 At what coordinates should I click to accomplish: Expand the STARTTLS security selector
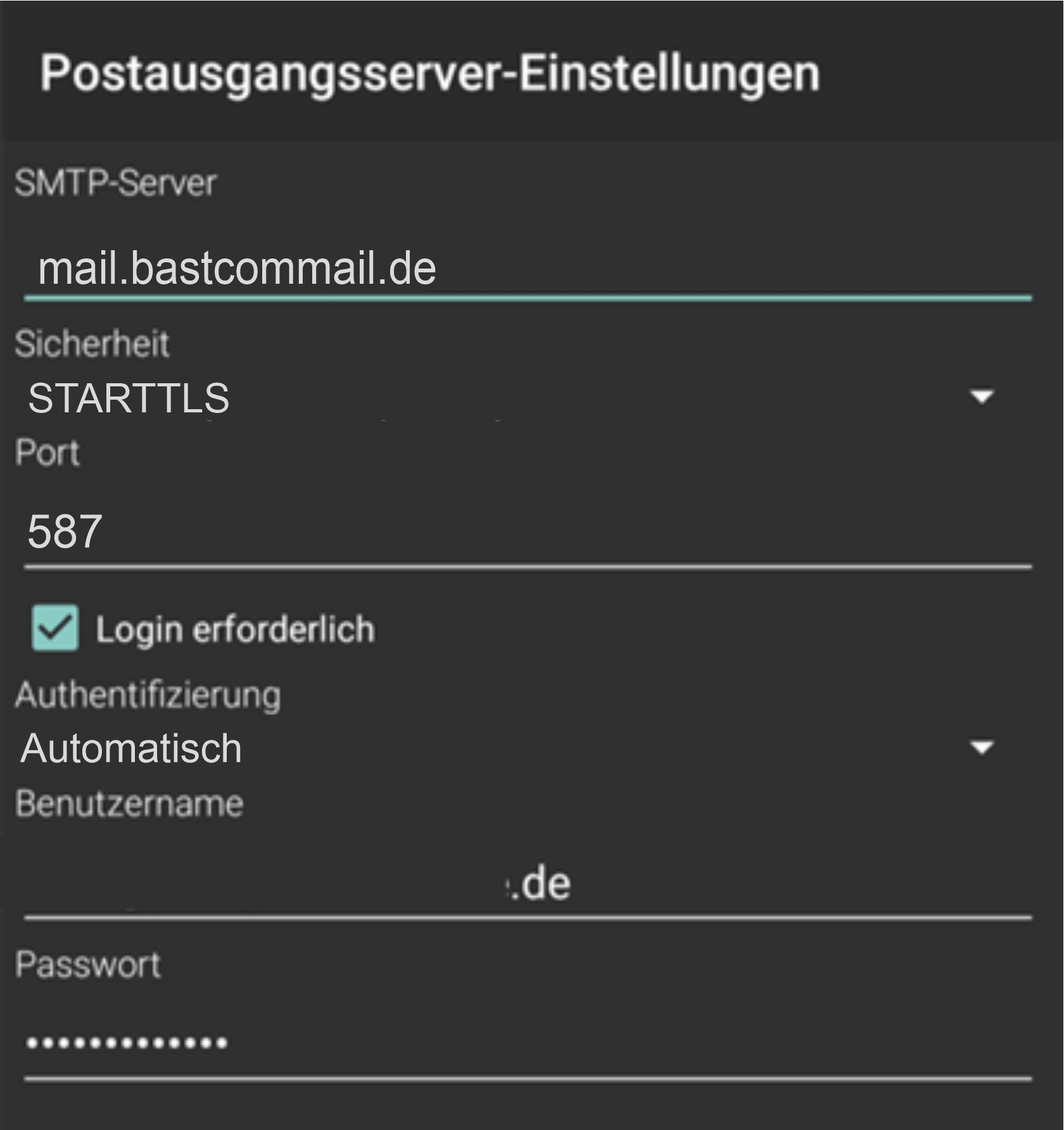pyautogui.click(x=981, y=397)
